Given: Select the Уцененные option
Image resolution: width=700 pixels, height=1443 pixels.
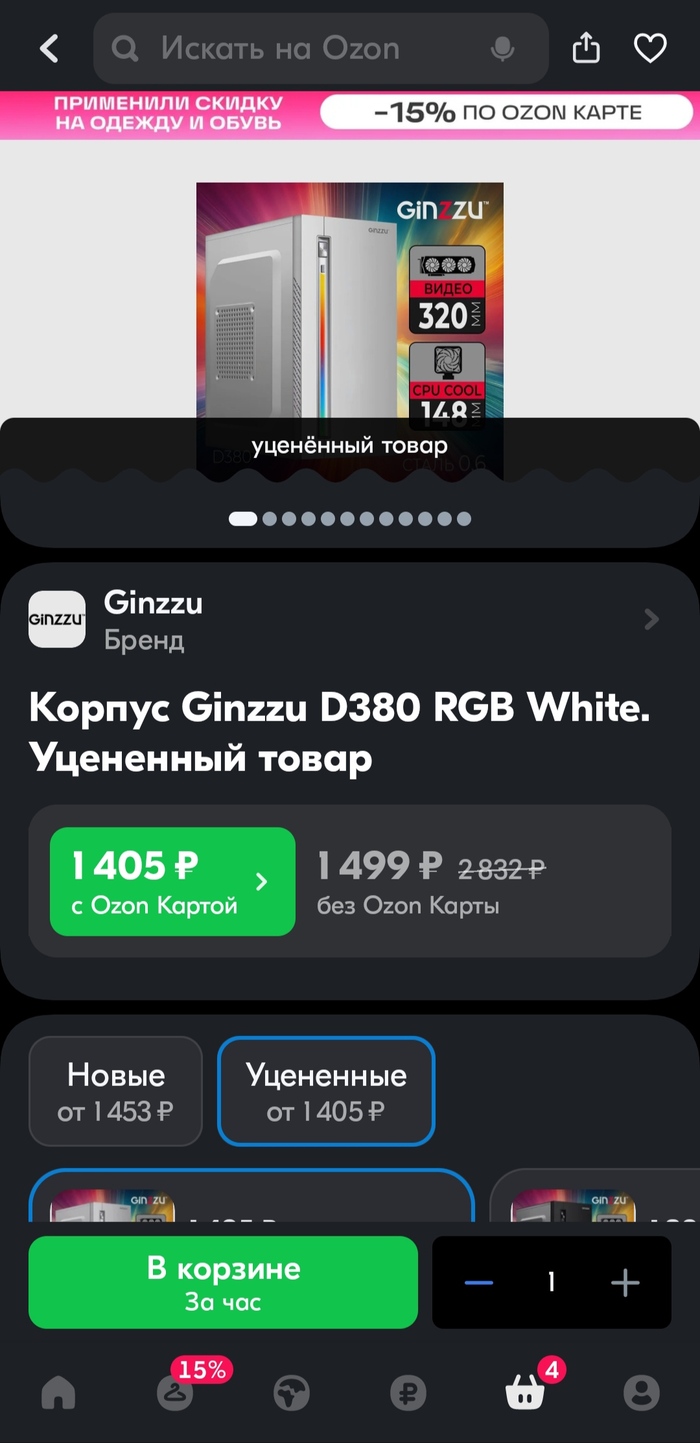Looking at the screenshot, I should [326, 1091].
